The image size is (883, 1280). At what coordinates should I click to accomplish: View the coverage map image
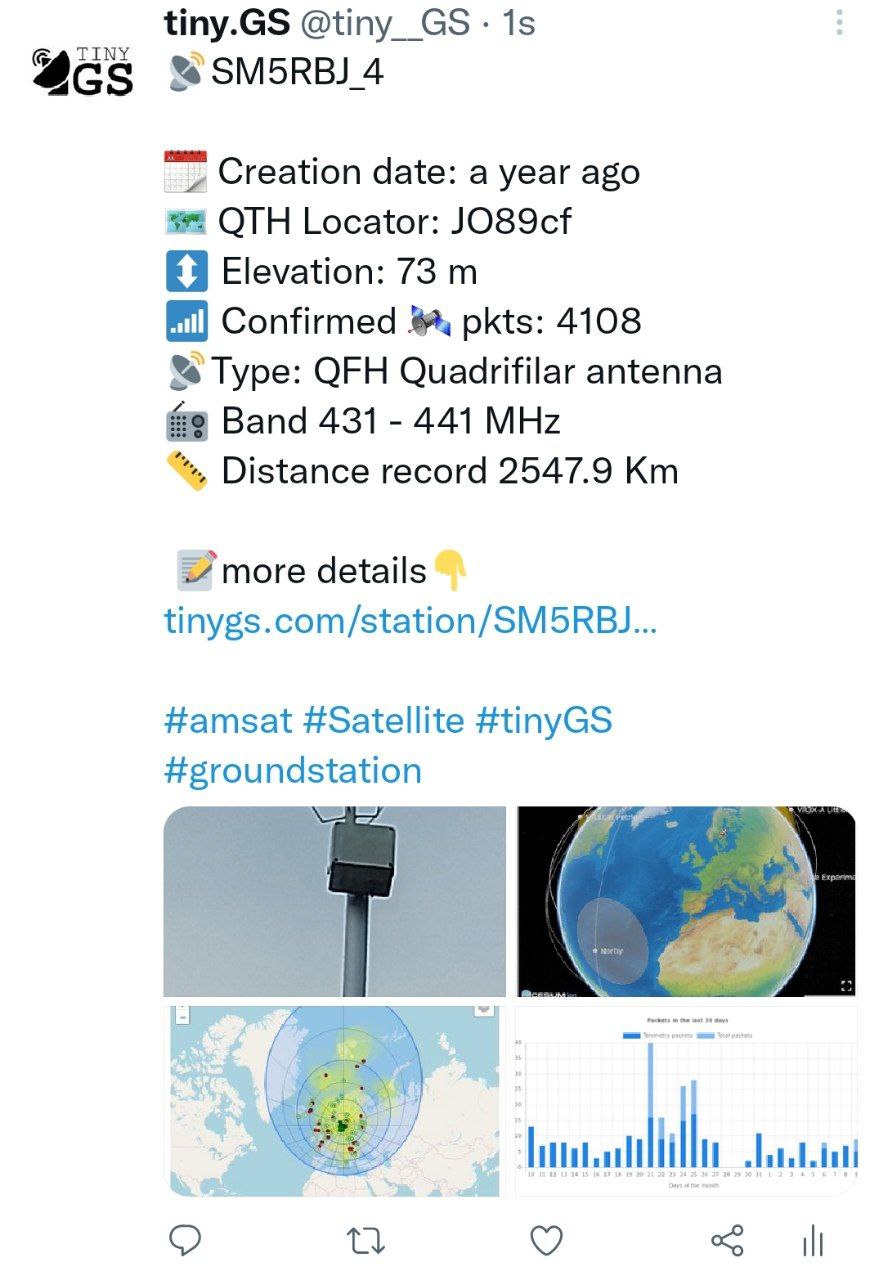335,1100
